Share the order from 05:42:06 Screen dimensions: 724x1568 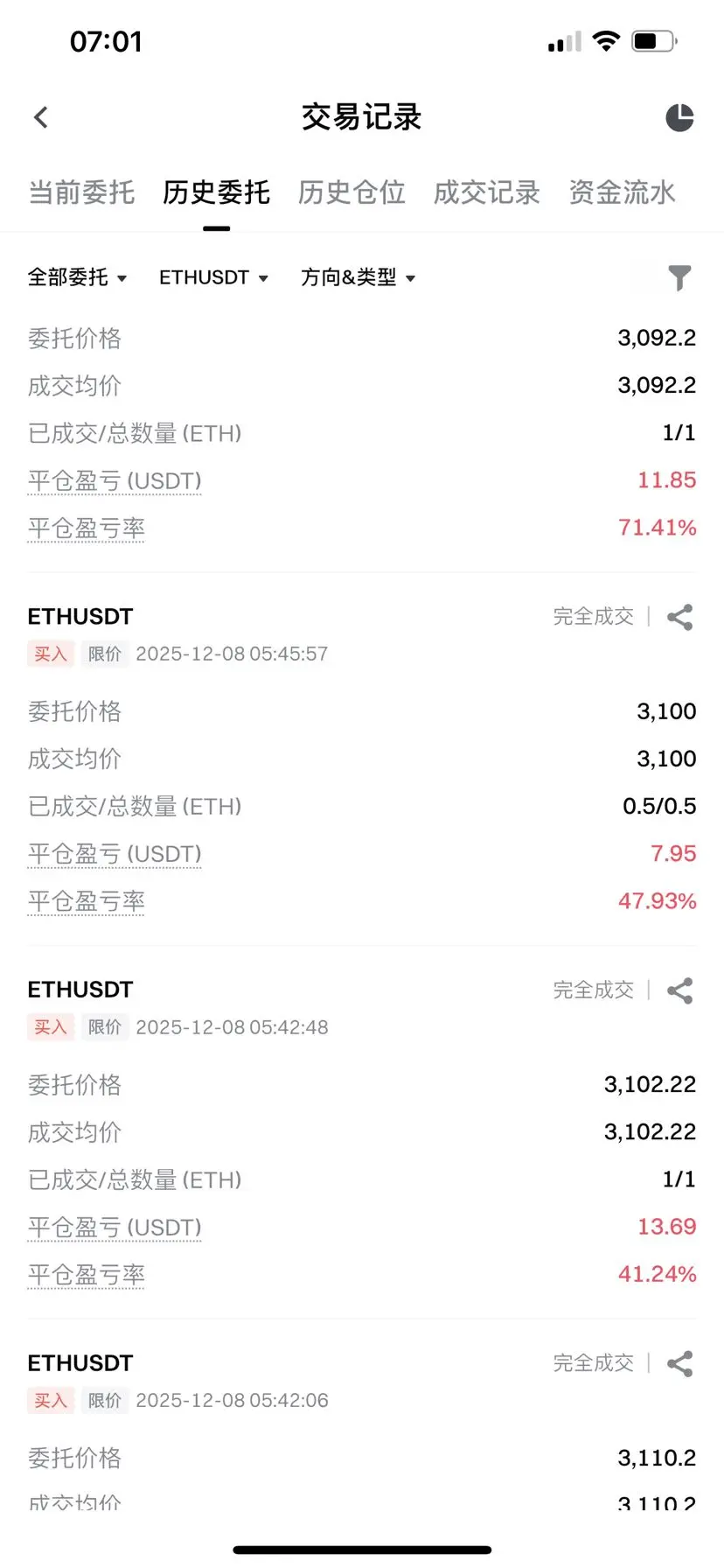[679, 1363]
